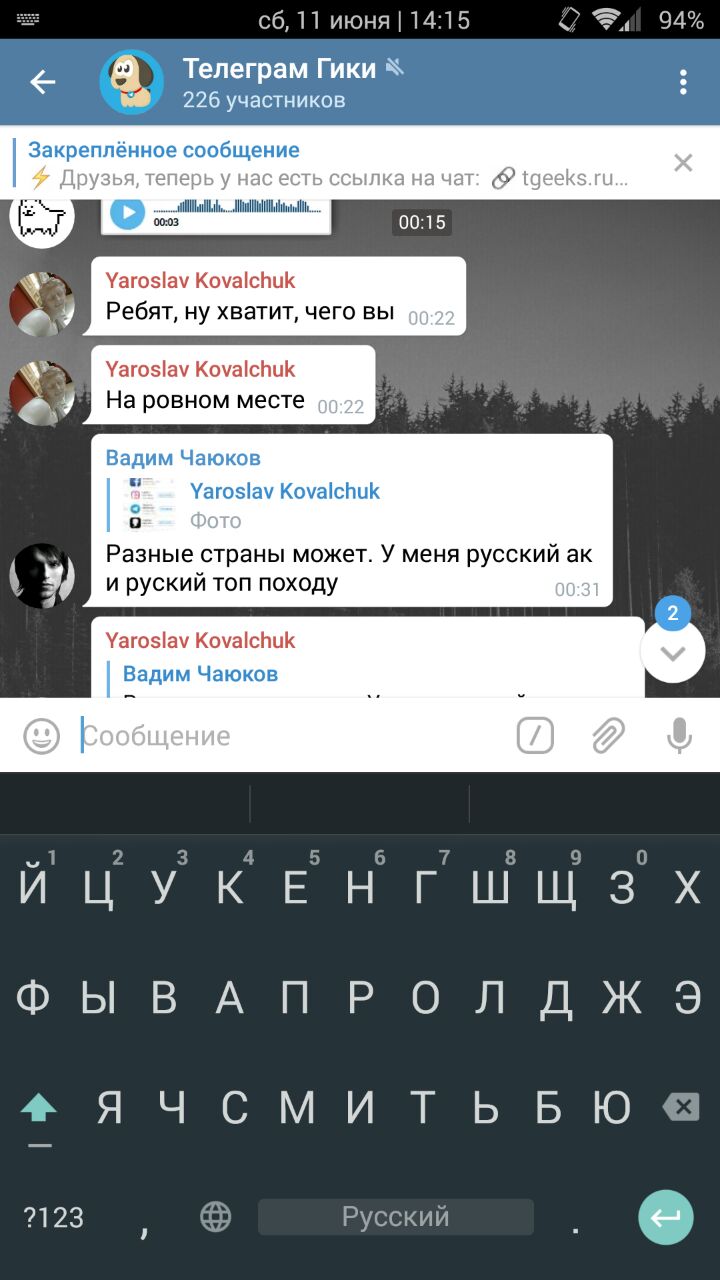Switch keyboard to ?123 symbols
Viewport: 720px width, 1280px height.
tap(54, 1217)
